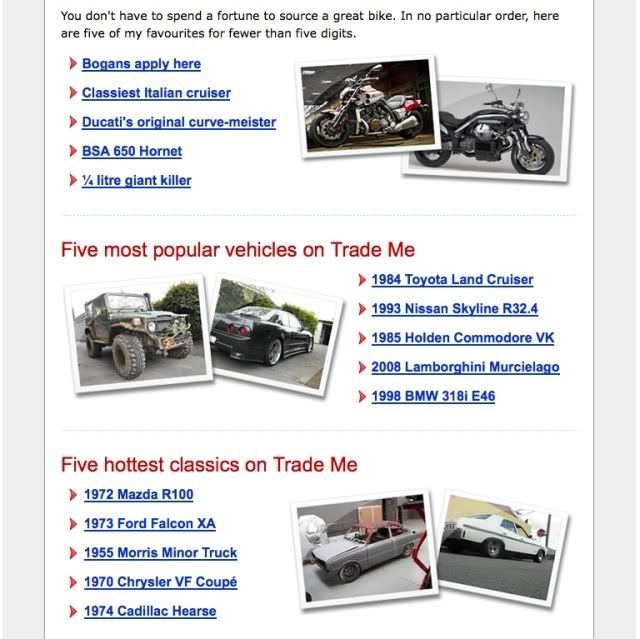Open the BSA 650 Hornet link
The width and height of the screenshot is (640, 639).
coord(132,151)
